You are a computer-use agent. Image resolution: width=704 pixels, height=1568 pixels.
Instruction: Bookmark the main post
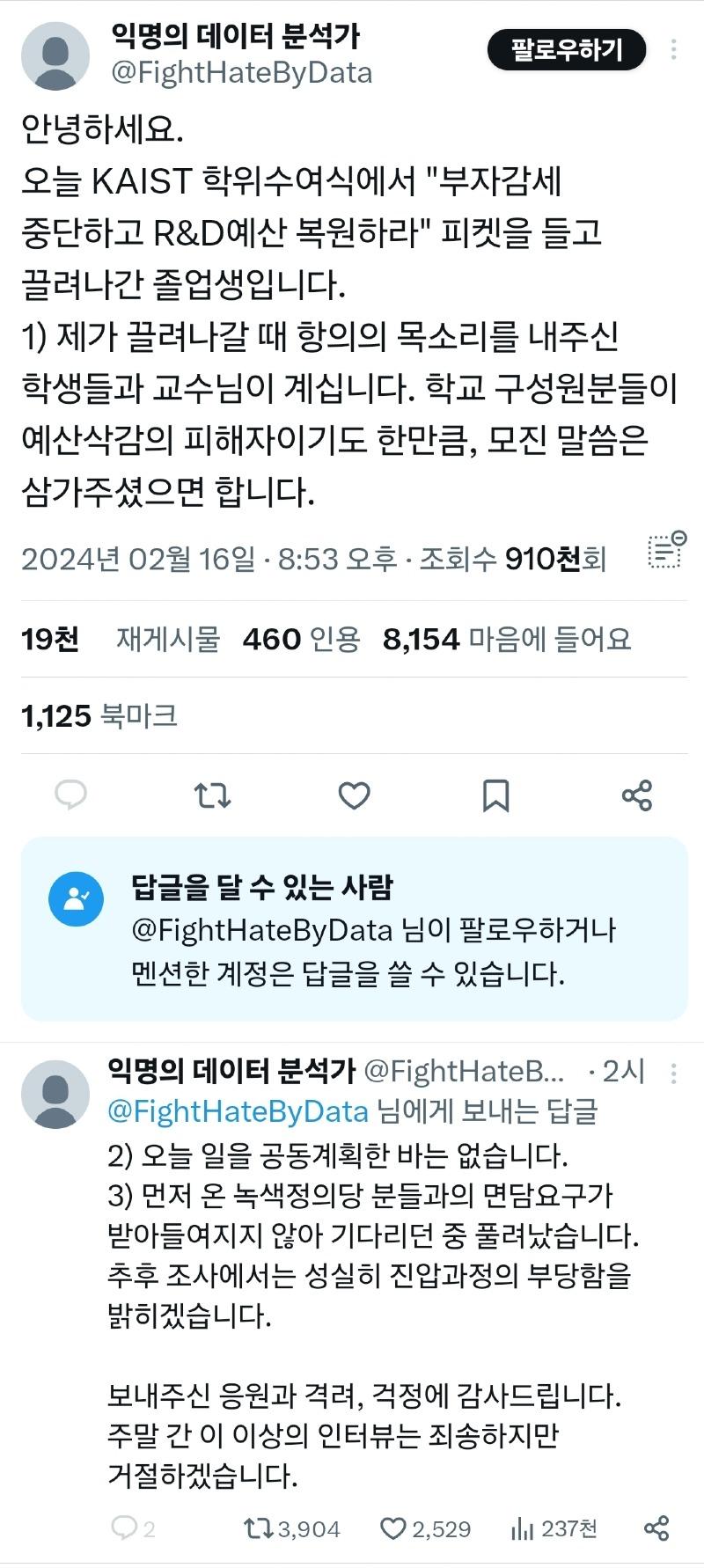pos(495,795)
